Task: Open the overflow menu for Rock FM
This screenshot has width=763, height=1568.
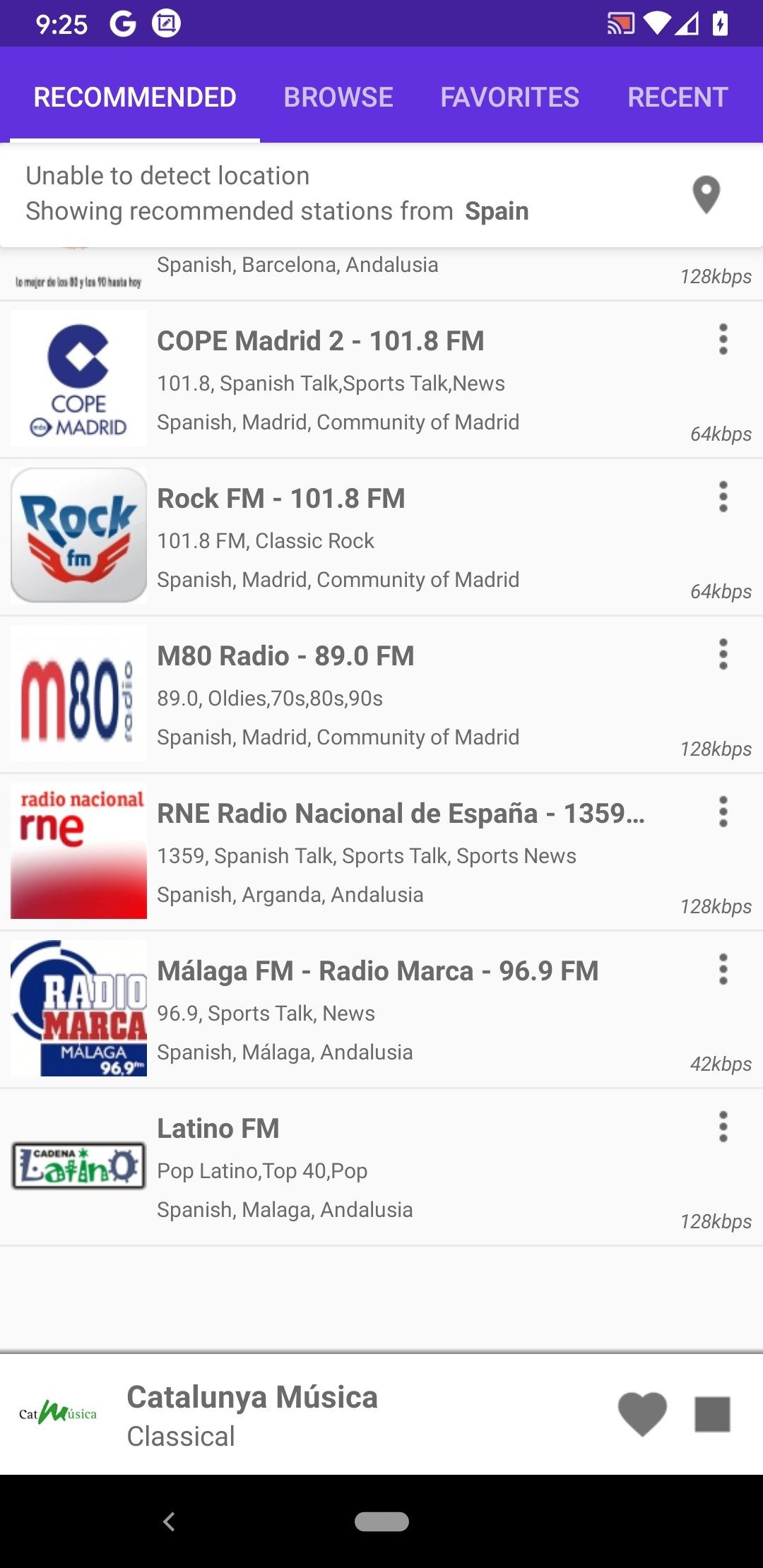Action: click(x=723, y=497)
